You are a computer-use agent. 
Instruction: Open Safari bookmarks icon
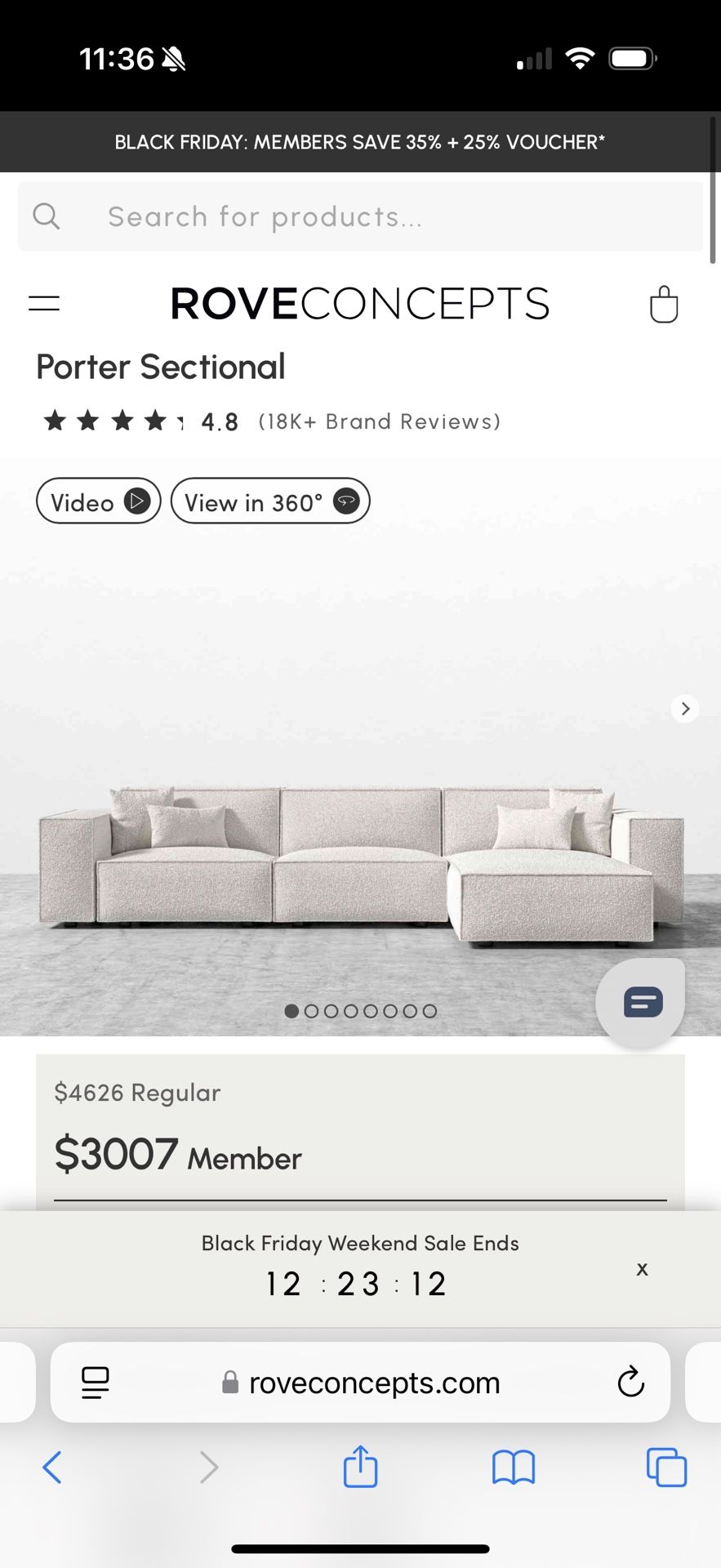click(x=514, y=1466)
